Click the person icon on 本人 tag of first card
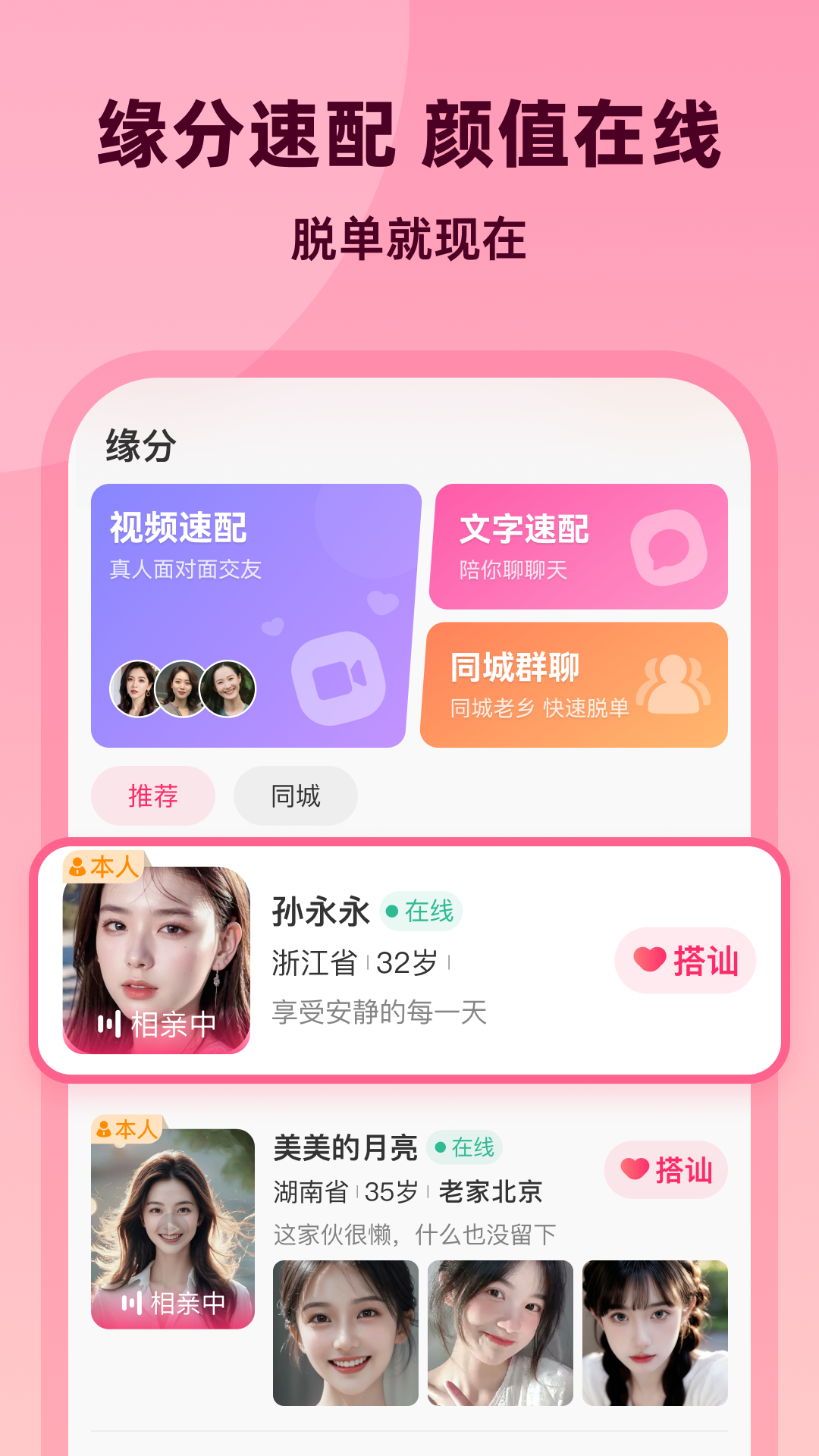 75,867
